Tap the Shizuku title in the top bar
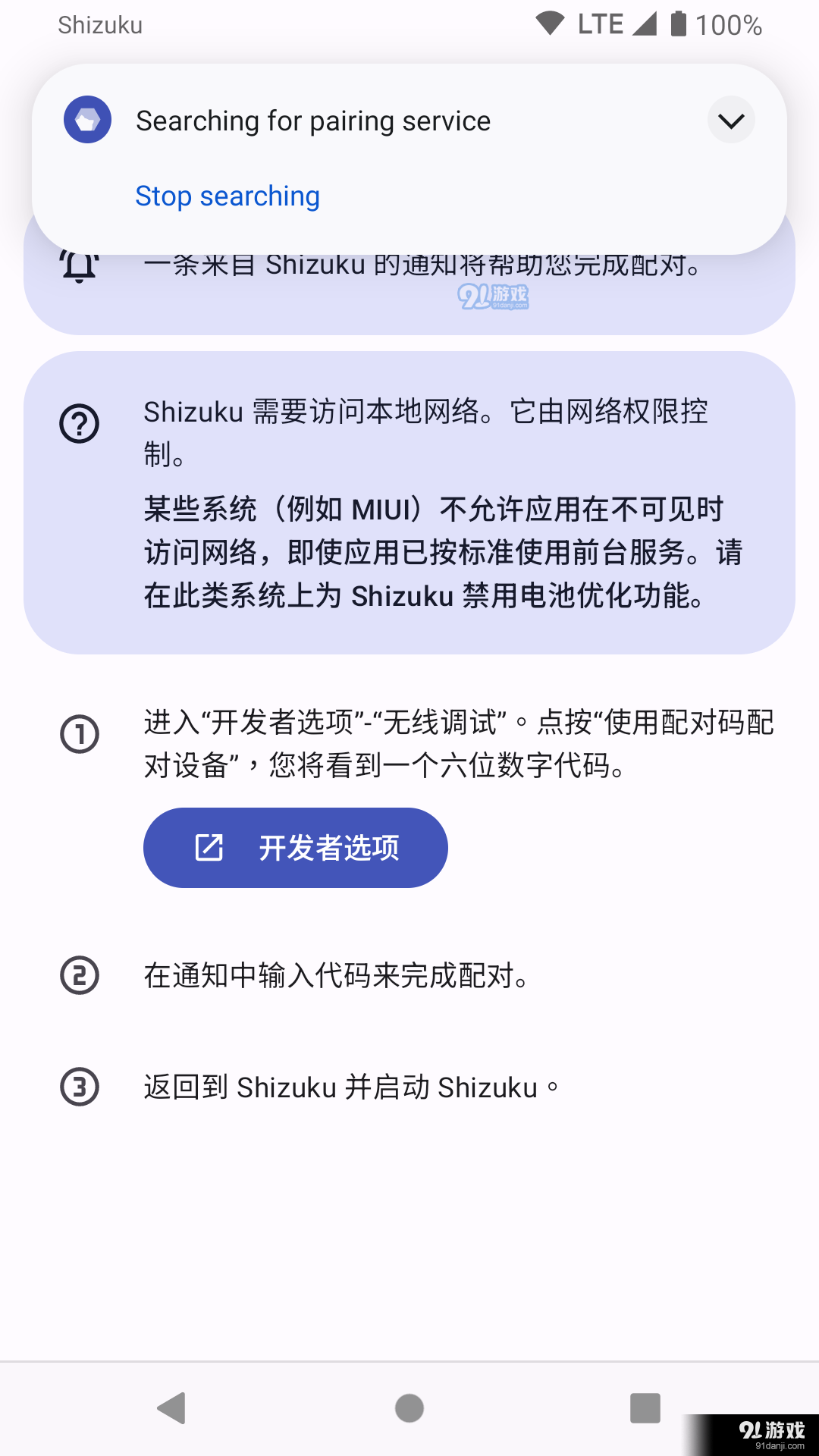Viewport: 819px width, 1456px height. tap(100, 25)
